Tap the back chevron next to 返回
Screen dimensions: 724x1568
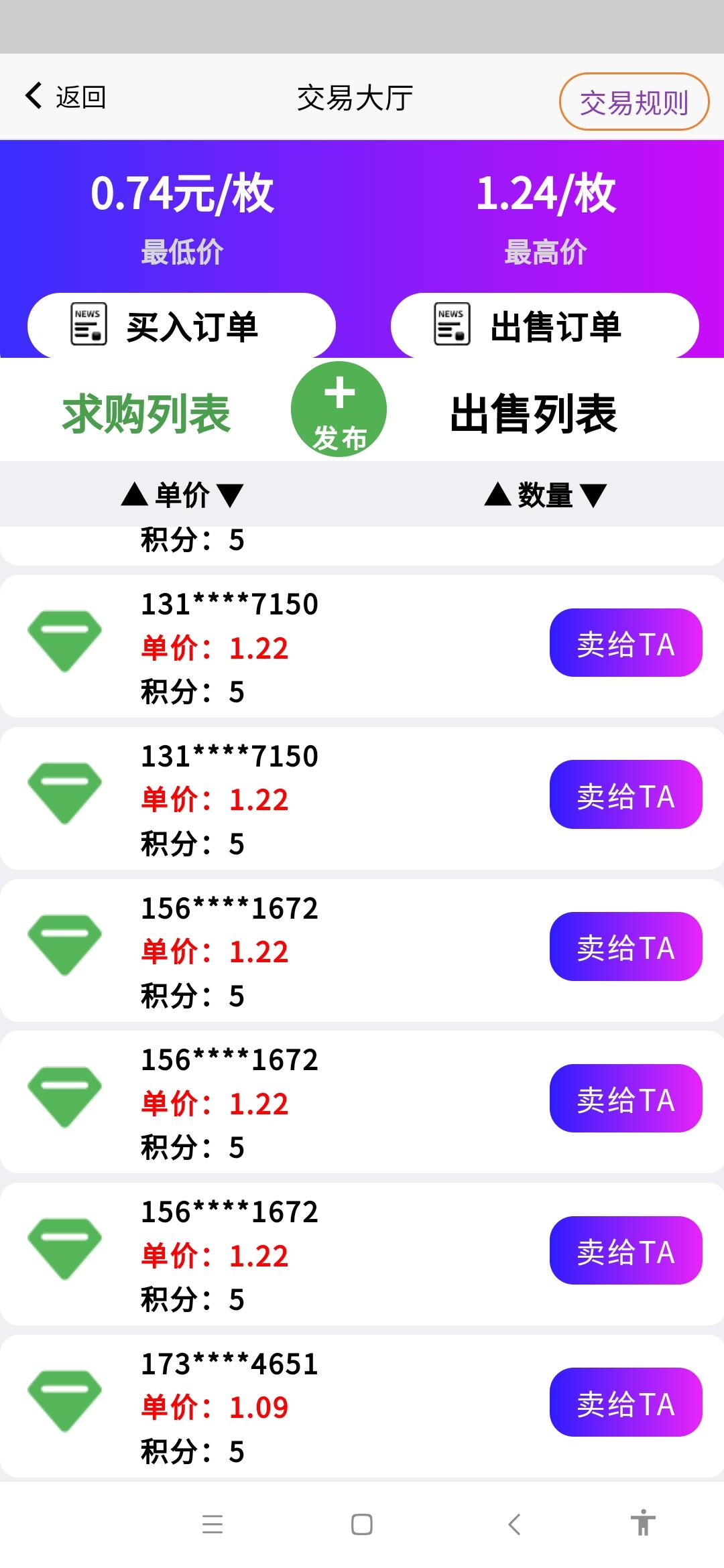(32, 96)
